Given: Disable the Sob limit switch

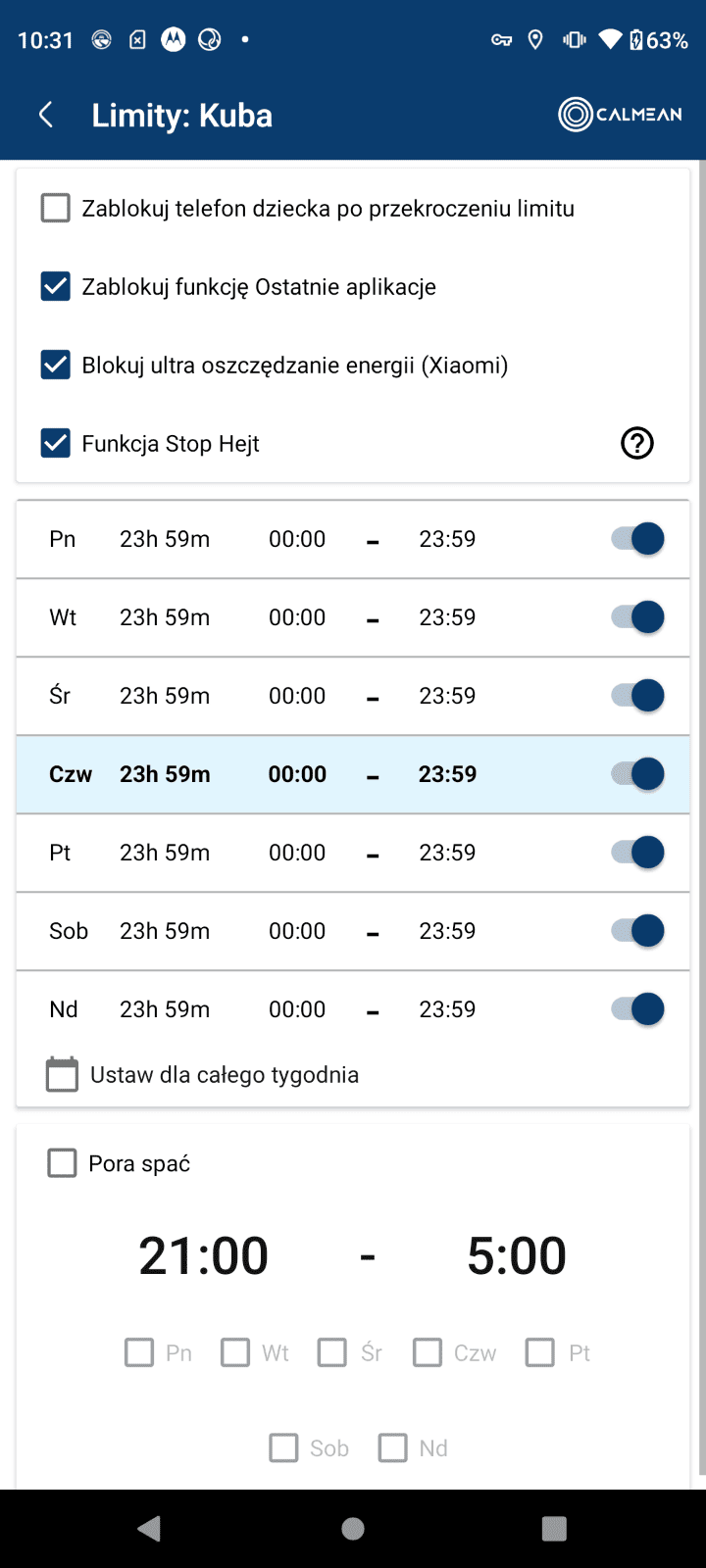Looking at the screenshot, I should click(x=637, y=931).
